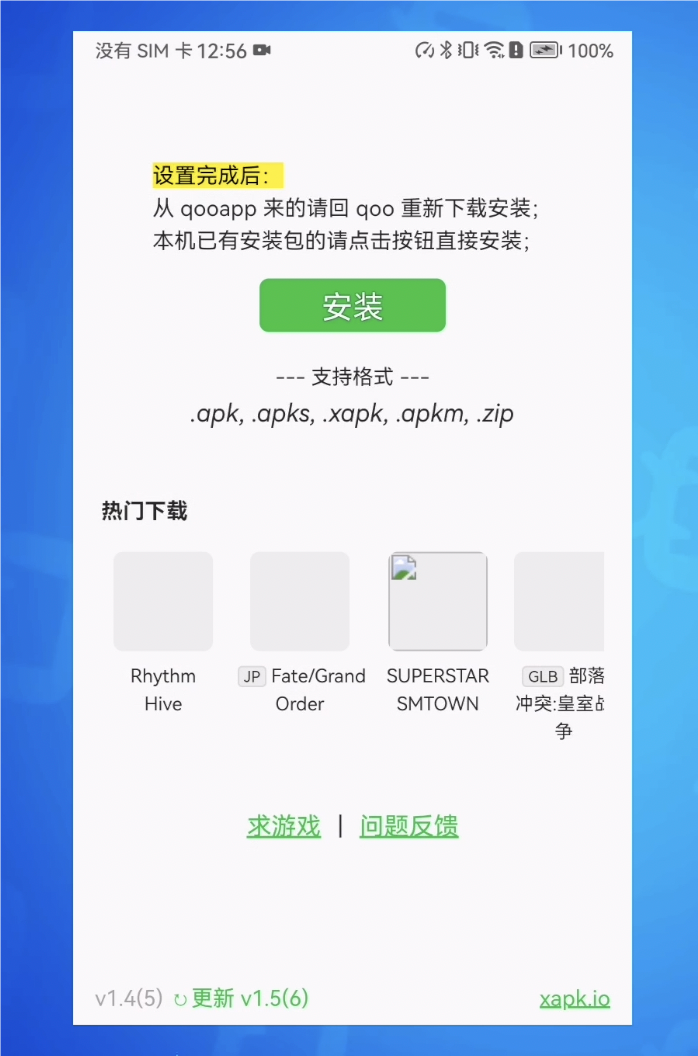This screenshot has height=1056, width=698.
Task: Follow the 求游戏 link
Action: click(x=284, y=826)
